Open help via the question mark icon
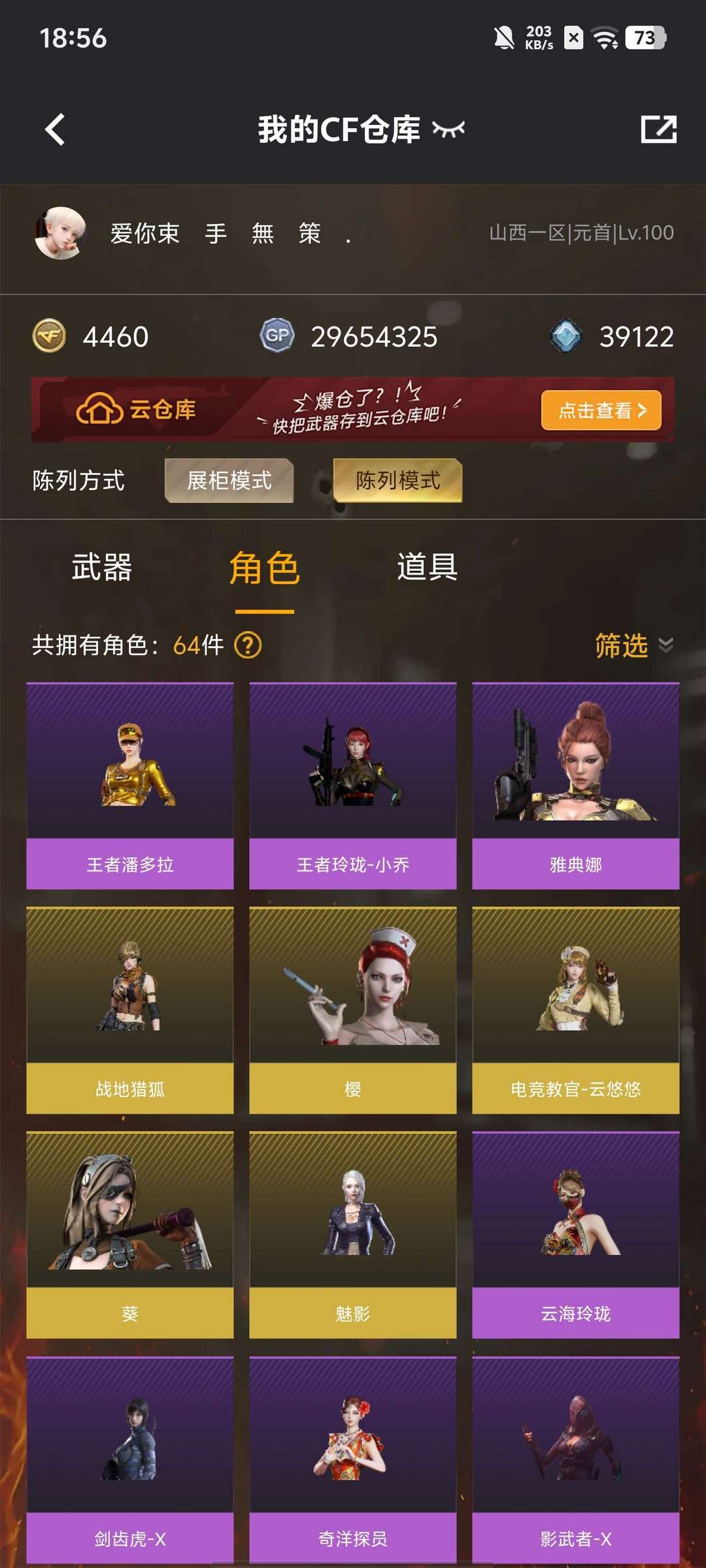 pos(246,645)
